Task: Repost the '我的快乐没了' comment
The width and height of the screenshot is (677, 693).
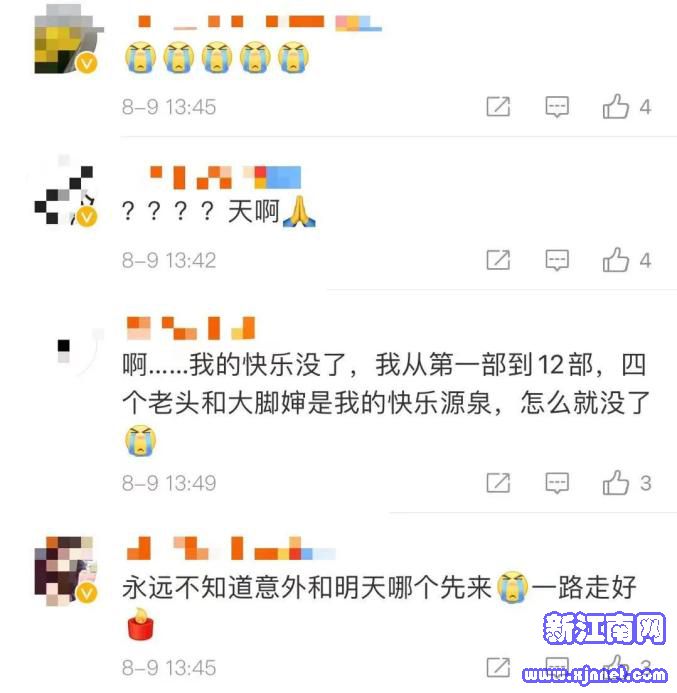Action: pyautogui.click(x=498, y=483)
